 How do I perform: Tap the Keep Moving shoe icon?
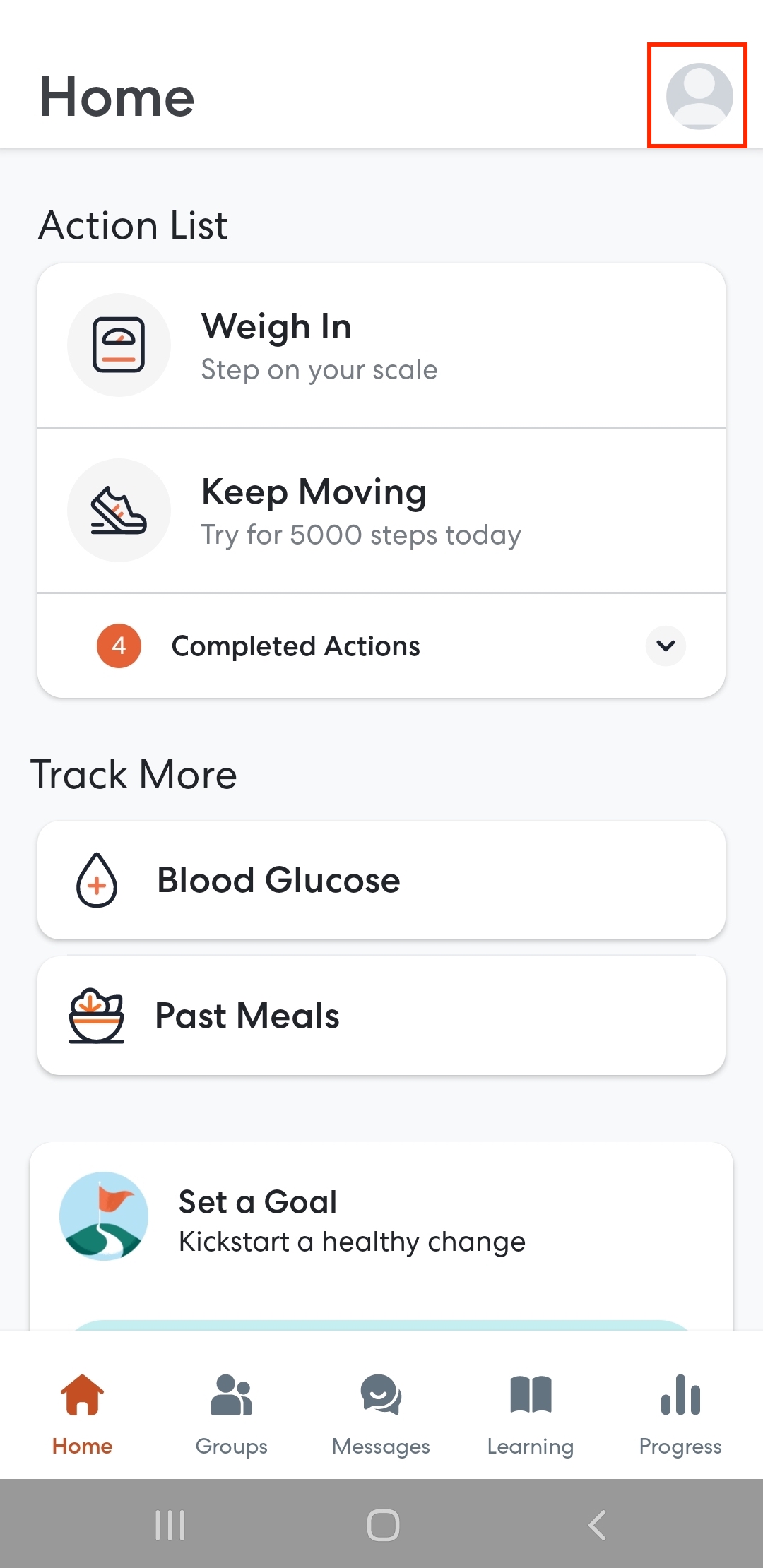coord(119,510)
